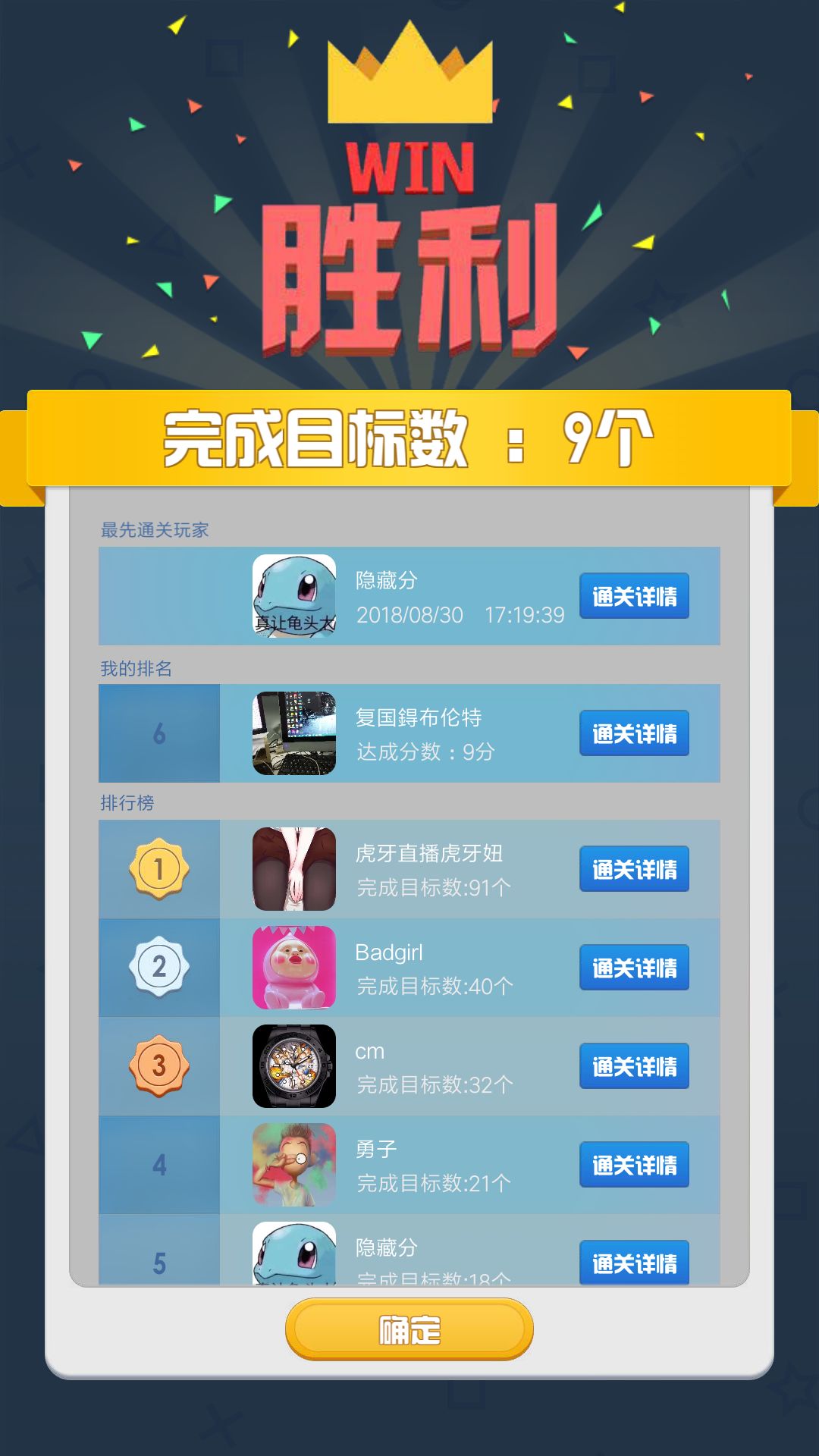Open 通关详情 for 勇子
Image resolution: width=819 pixels, height=1456 pixels.
pyautogui.click(x=634, y=1166)
